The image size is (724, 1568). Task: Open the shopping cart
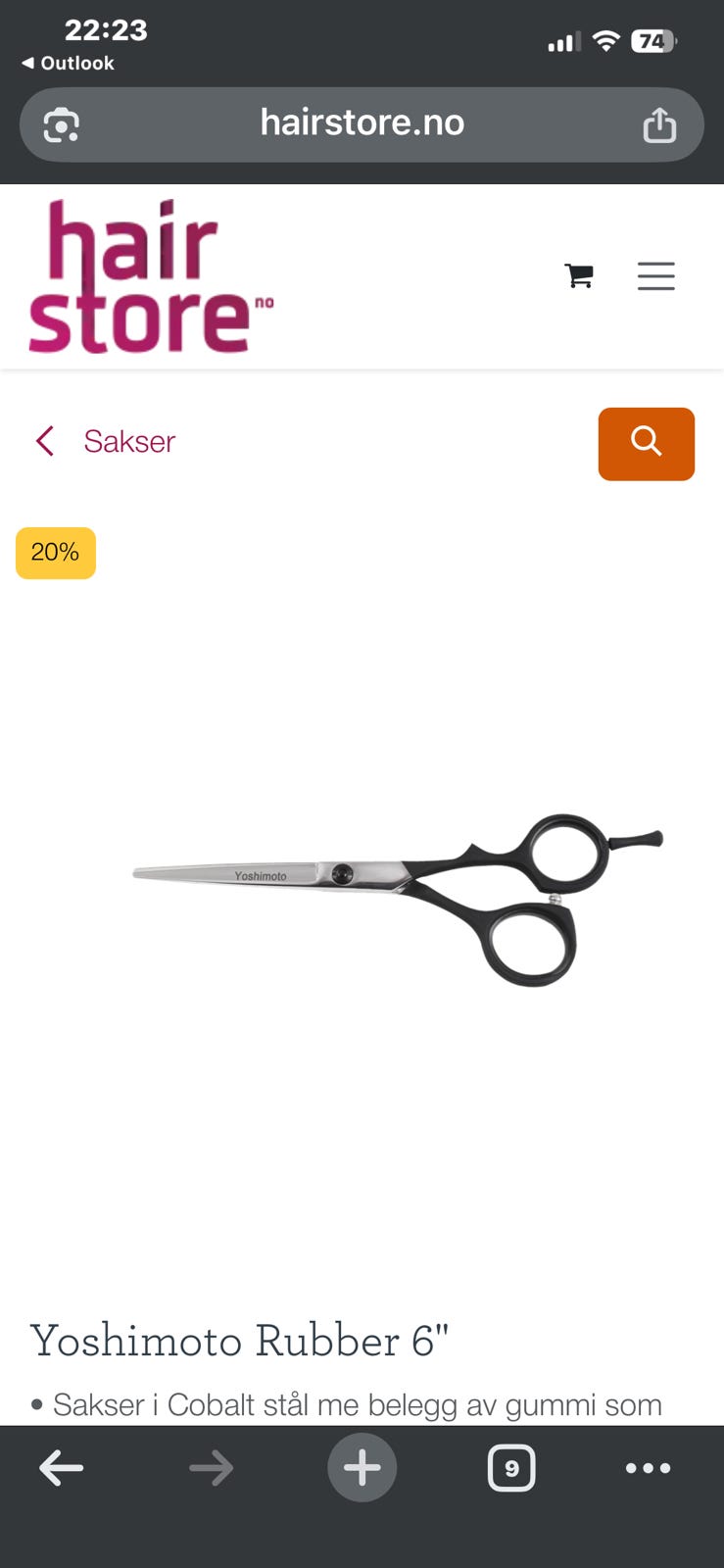coord(578,276)
